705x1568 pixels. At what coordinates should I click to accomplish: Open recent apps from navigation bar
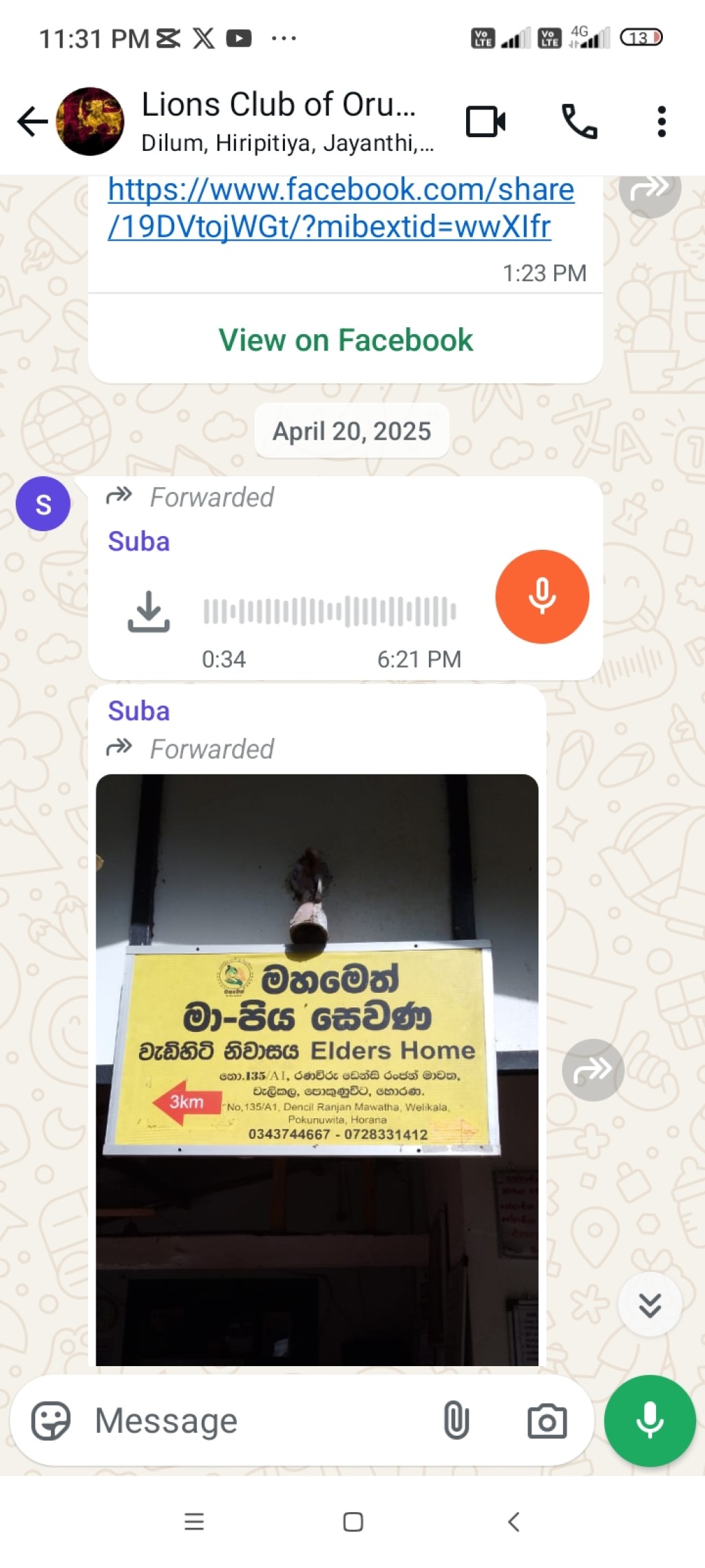click(194, 1522)
